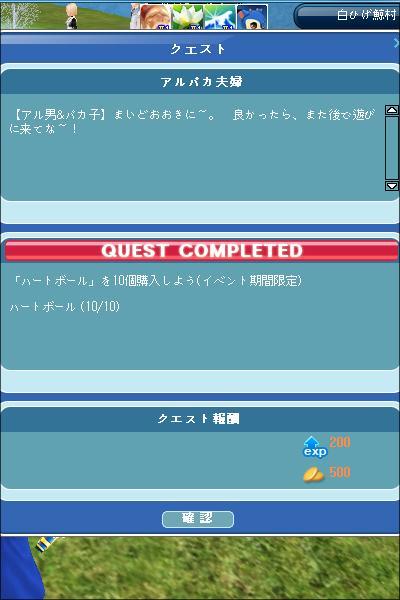Open the blue character icon in top bar
The image size is (400, 600).
click(x=252, y=17)
